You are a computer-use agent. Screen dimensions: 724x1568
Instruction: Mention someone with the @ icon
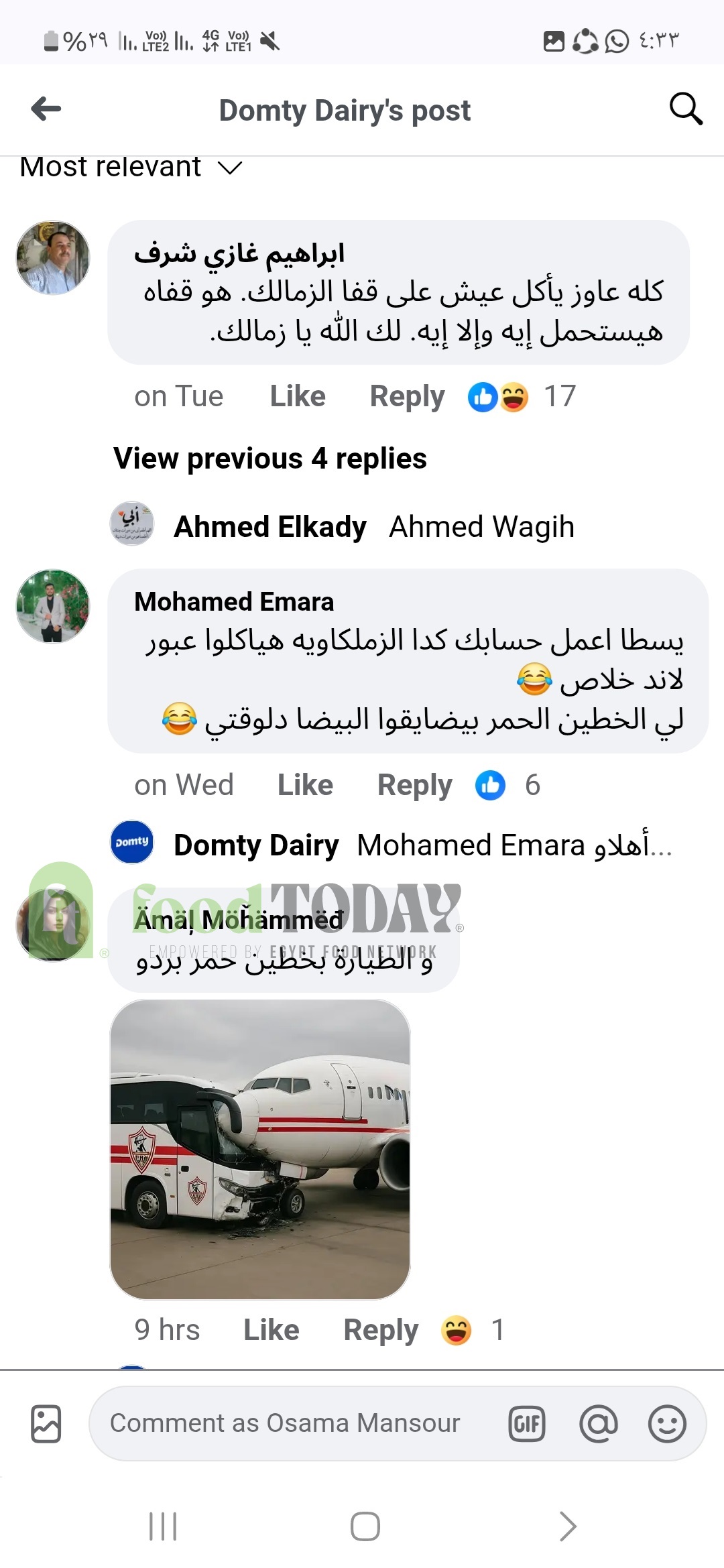[598, 1423]
